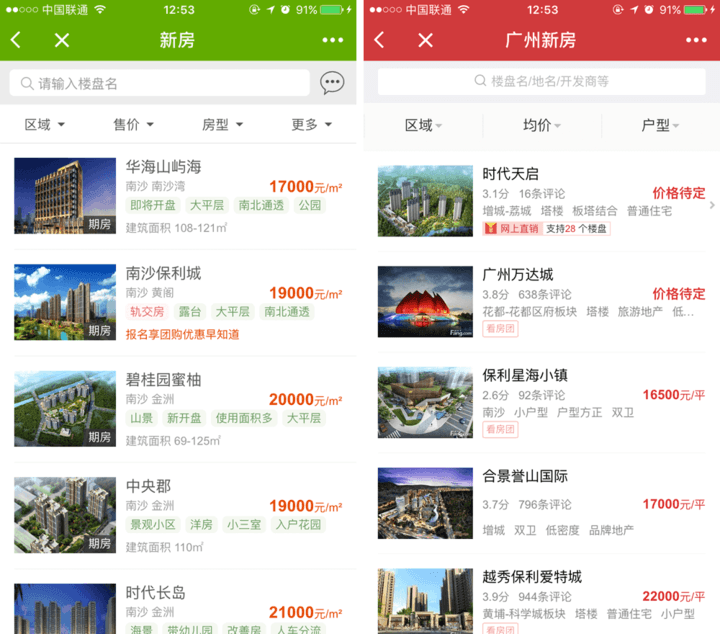Open the 时代天启 listing
720x634 pixels.
545,201
